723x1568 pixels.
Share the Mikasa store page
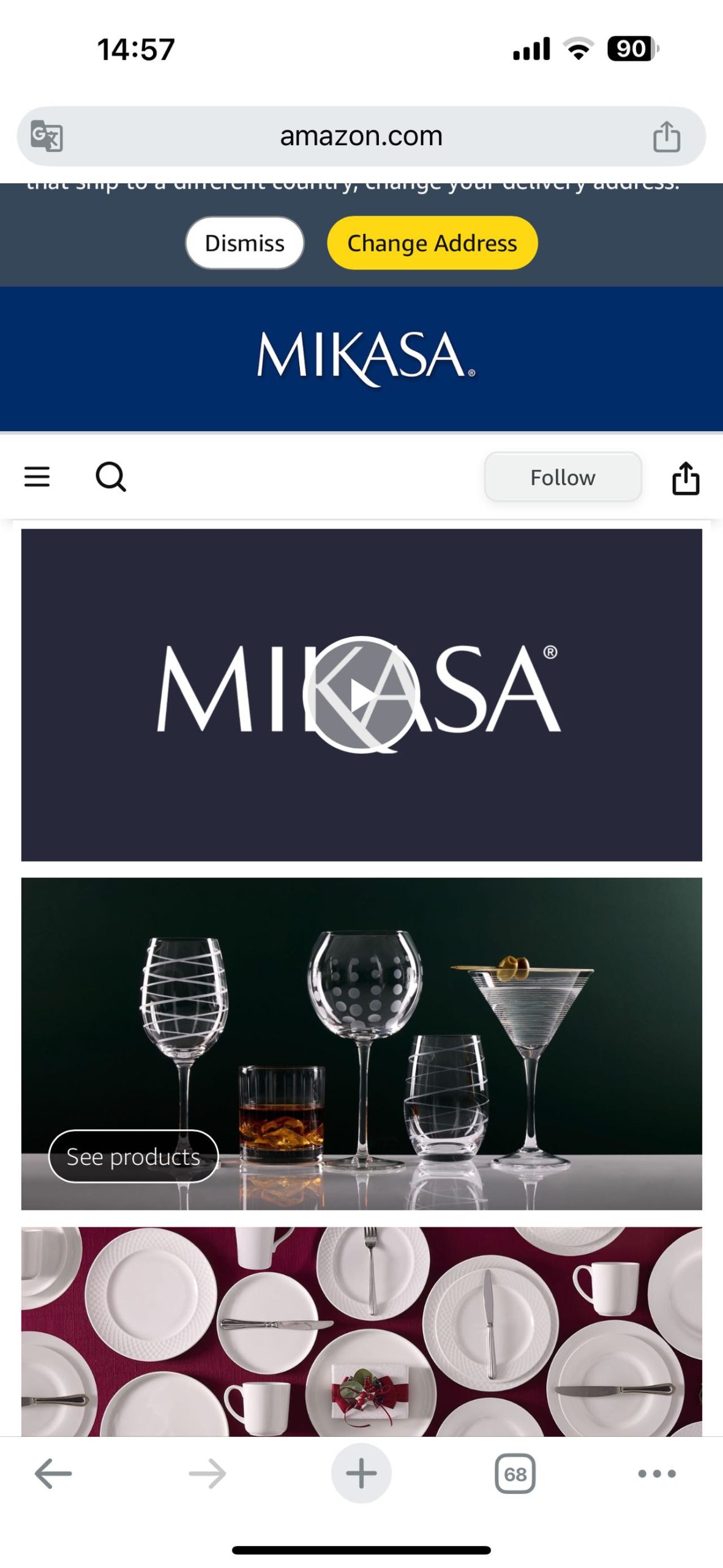[x=685, y=478]
